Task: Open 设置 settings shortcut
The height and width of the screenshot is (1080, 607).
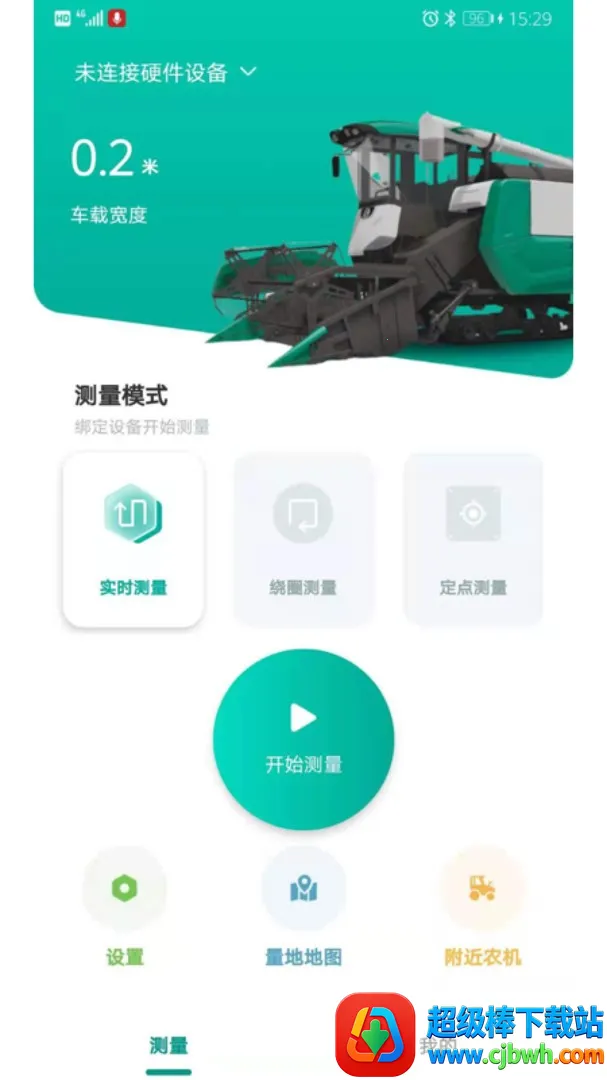Action: [x=125, y=905]
